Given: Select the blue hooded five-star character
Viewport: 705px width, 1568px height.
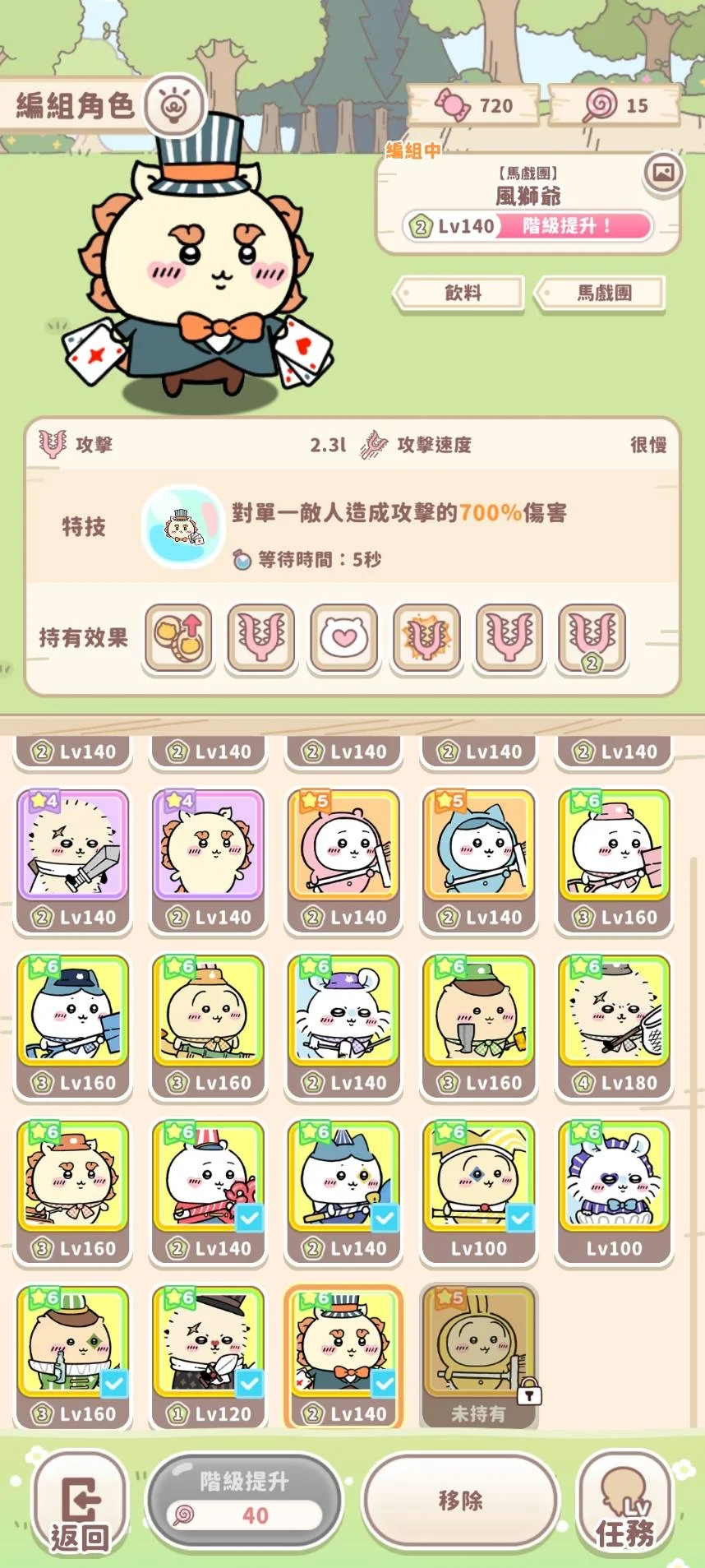Looking at the screenshot, I should 478,858.
